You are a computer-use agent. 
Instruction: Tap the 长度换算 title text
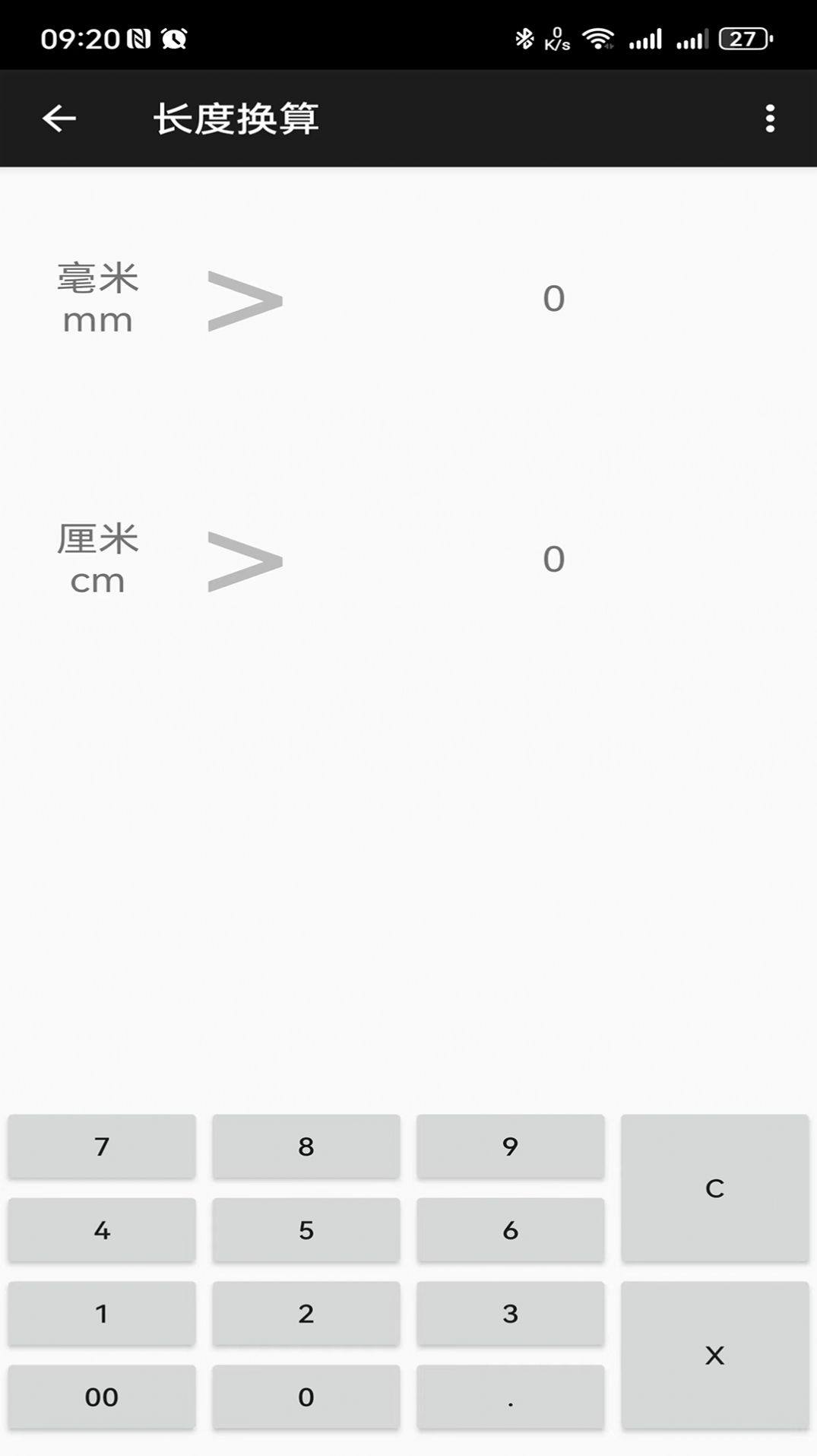237,119
